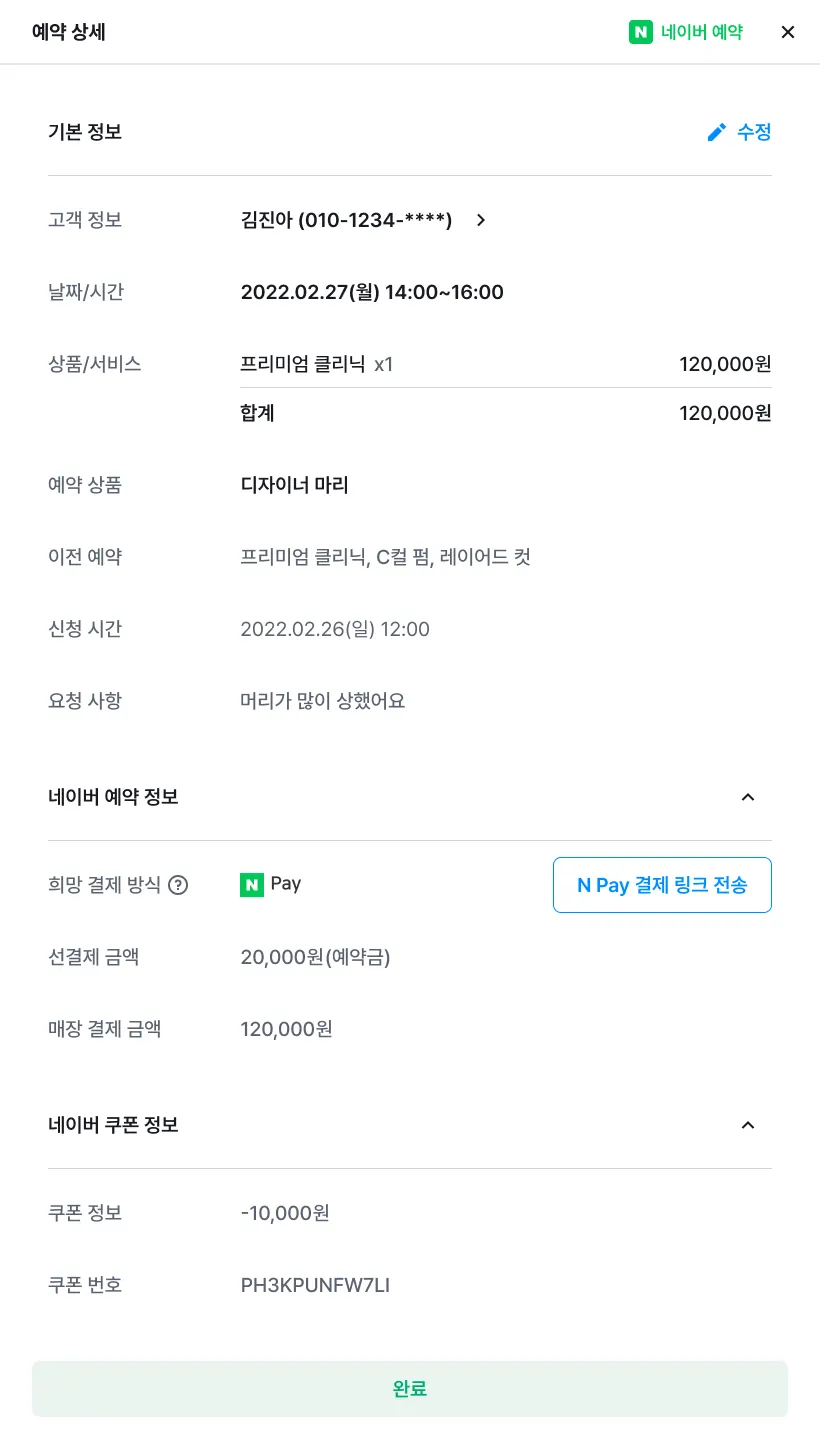Send the N Pay 결제 링크
Viewport: 820px width, 1449px height.
(662, 885)
